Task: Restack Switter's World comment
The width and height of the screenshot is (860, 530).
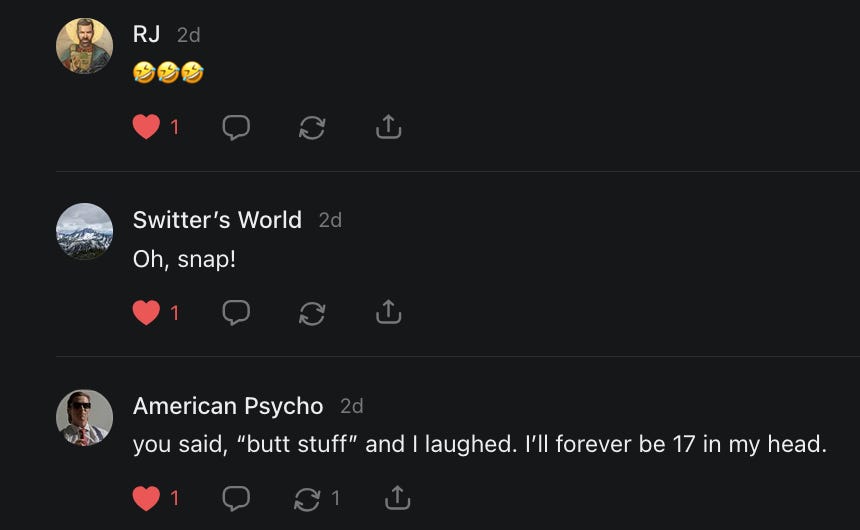Action: (312, 313)
